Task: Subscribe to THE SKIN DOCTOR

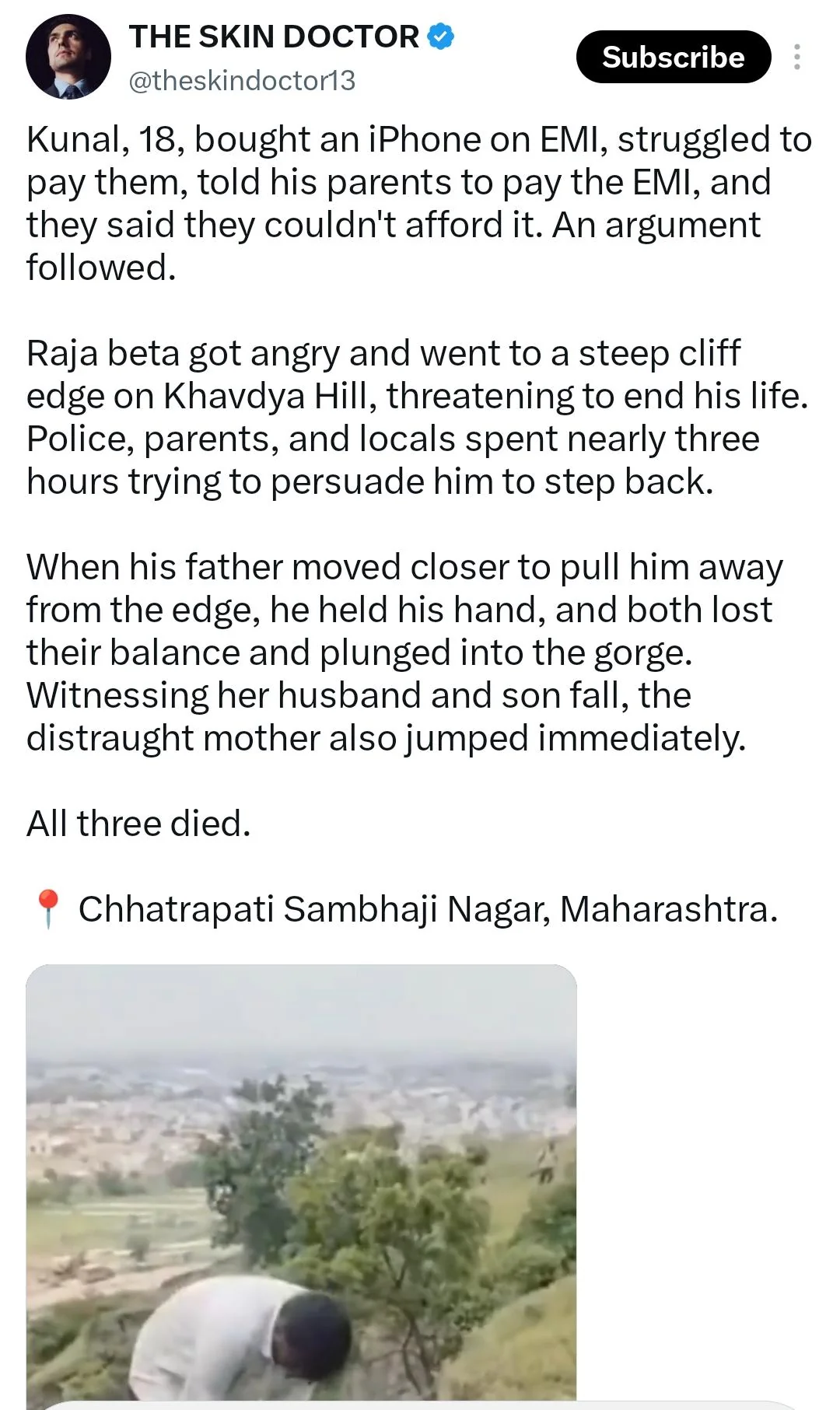Action: [673, 57]
